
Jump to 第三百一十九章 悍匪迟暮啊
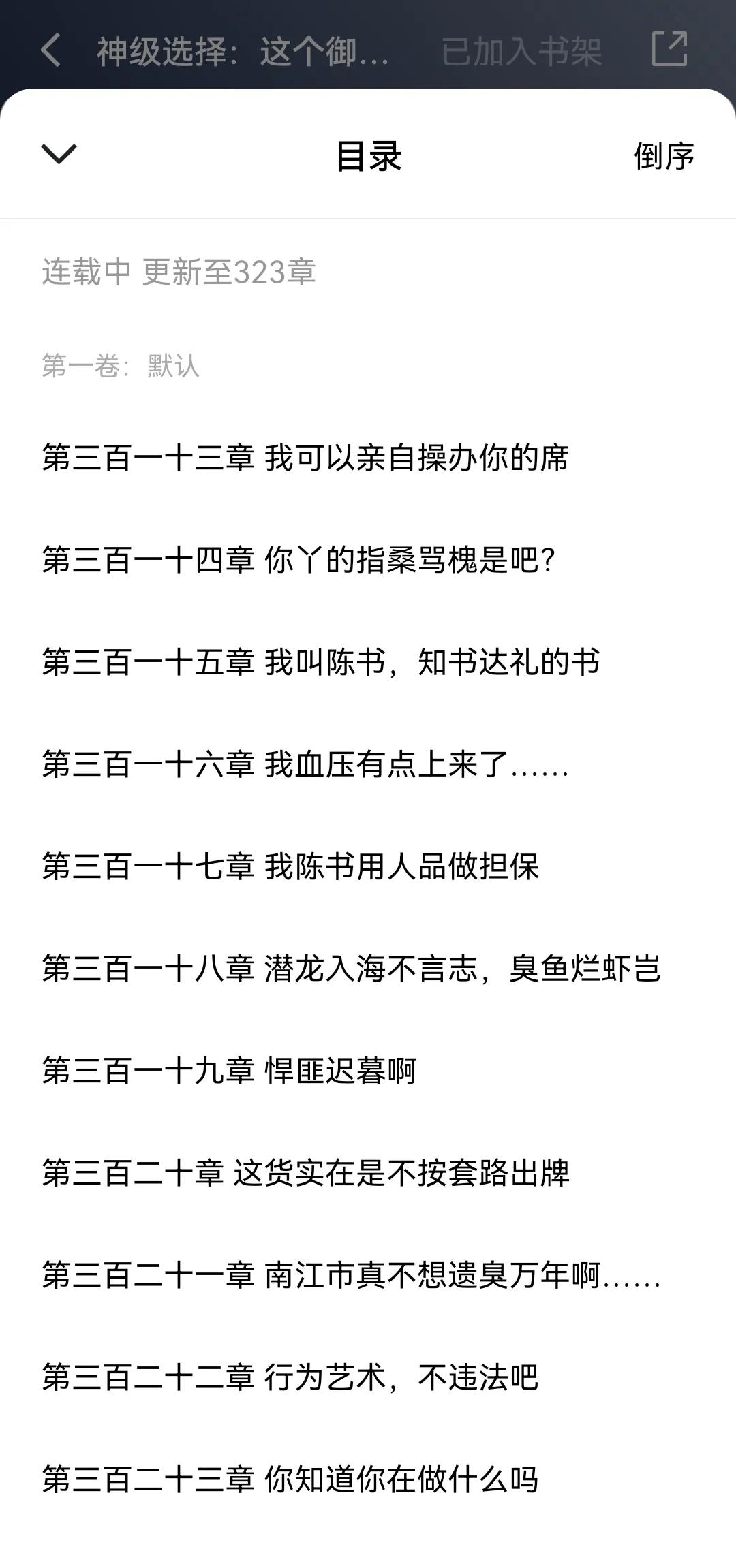[229, 1071]
